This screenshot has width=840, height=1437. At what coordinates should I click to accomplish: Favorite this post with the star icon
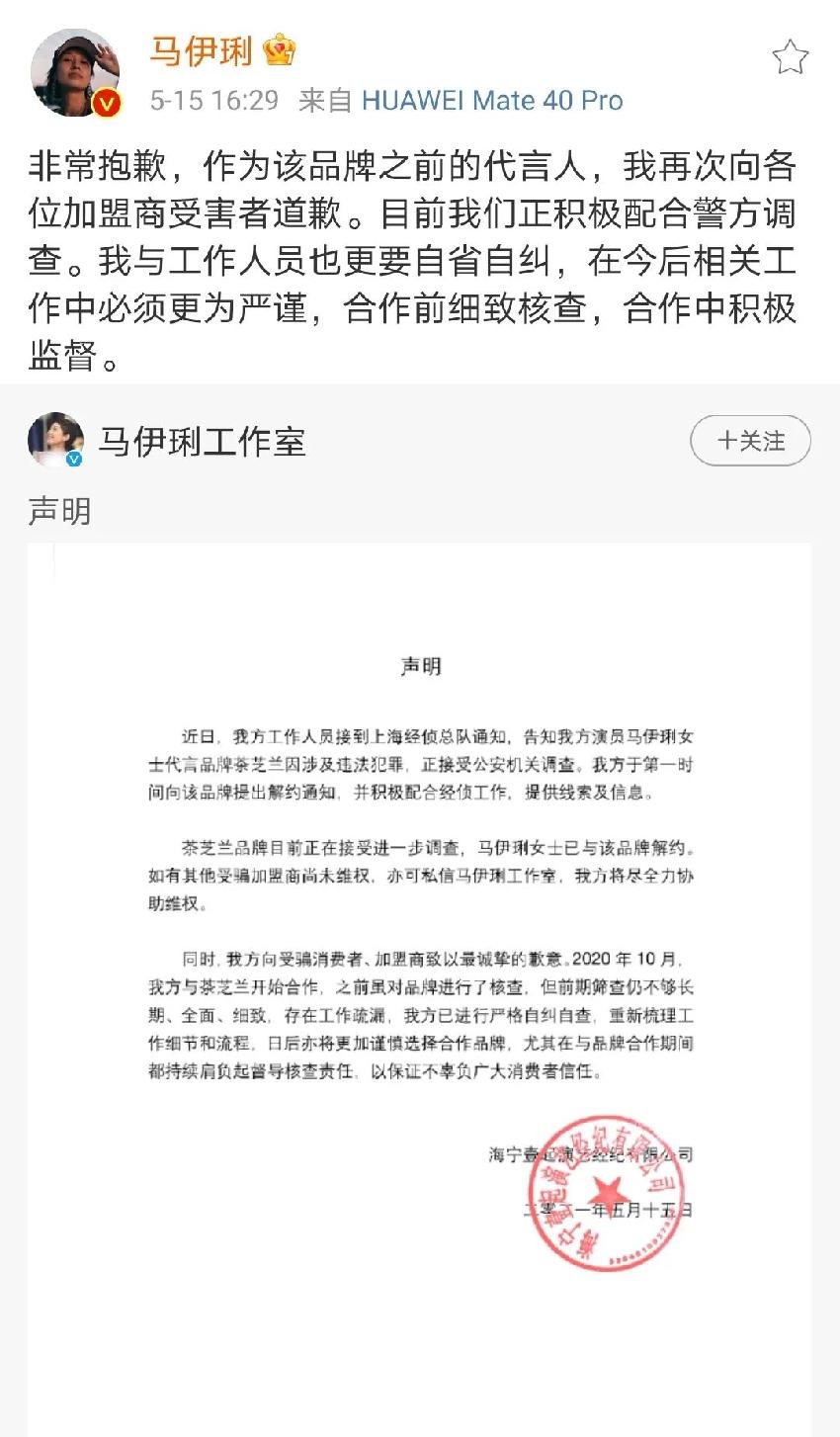pos(790,57)
